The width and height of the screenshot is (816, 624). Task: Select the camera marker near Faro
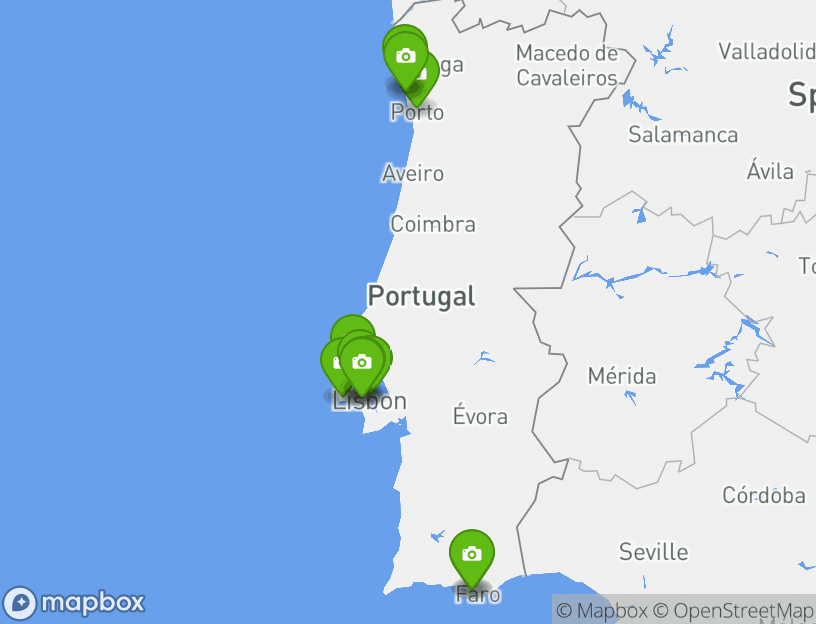(471, 554)
